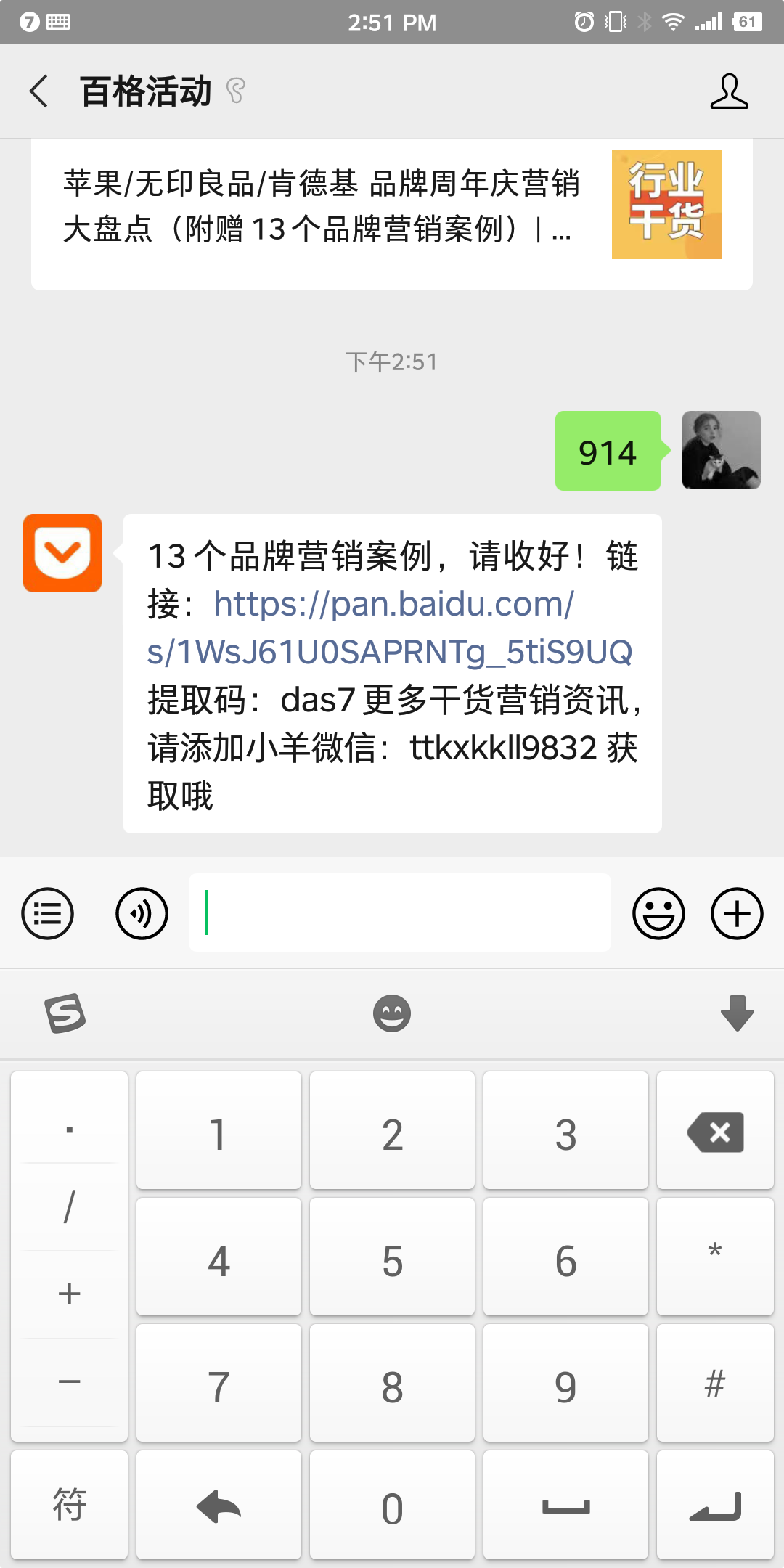
Task: Switch to the account menu list
Action: 48,913
